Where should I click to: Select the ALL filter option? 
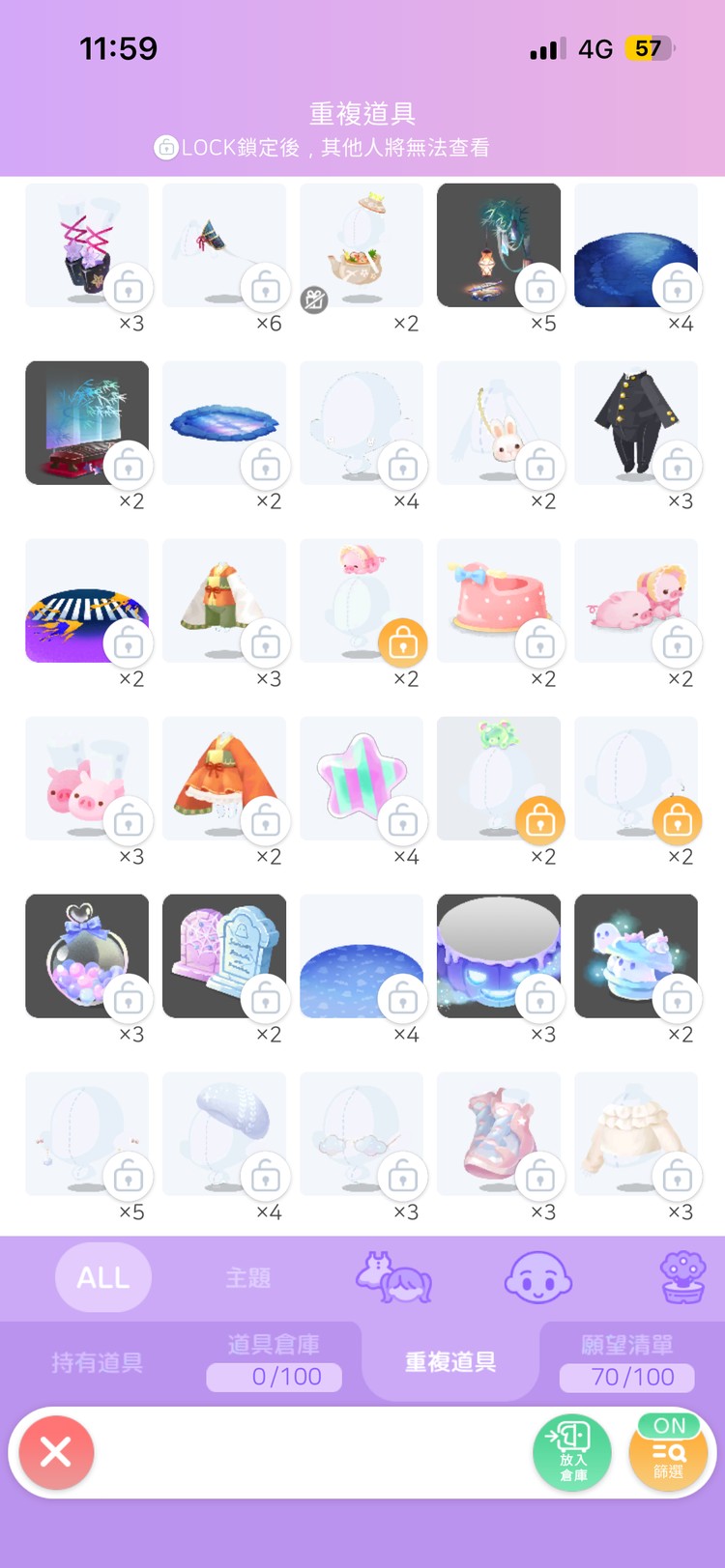coord(102,1277)
